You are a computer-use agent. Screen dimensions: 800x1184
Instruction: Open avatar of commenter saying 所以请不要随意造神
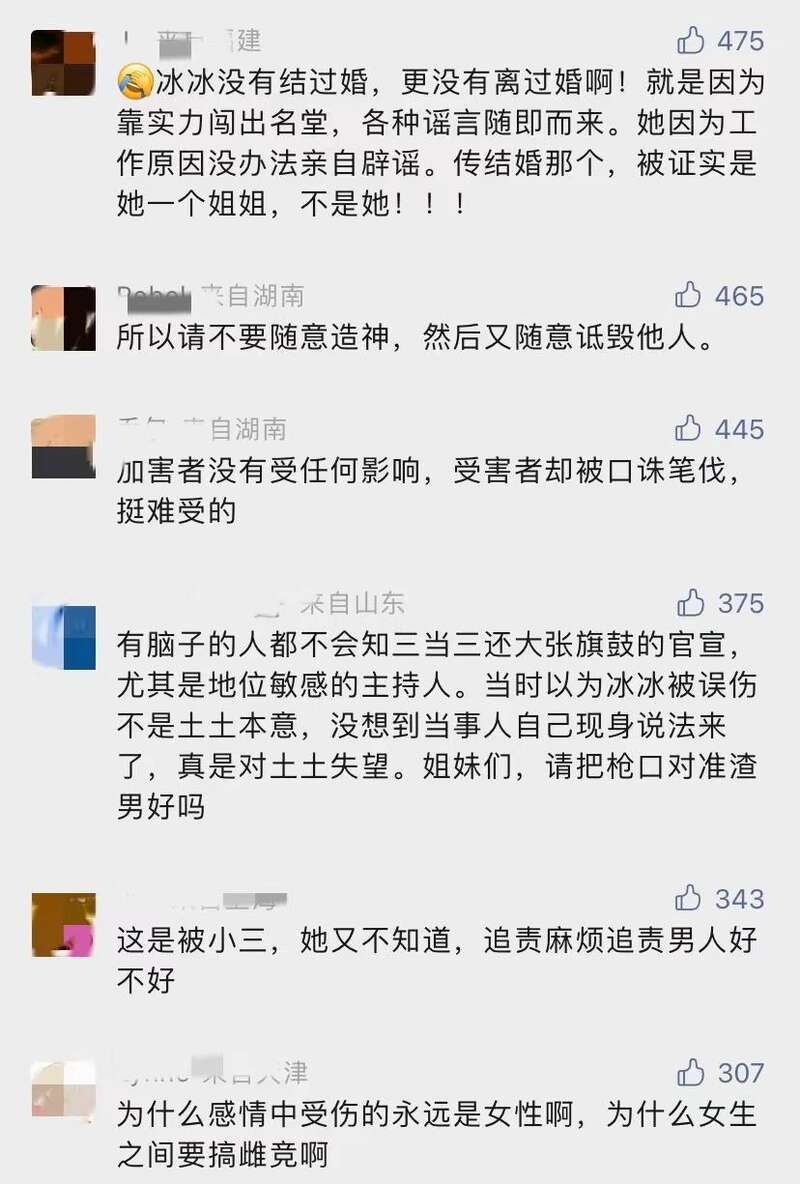[63, 317]
